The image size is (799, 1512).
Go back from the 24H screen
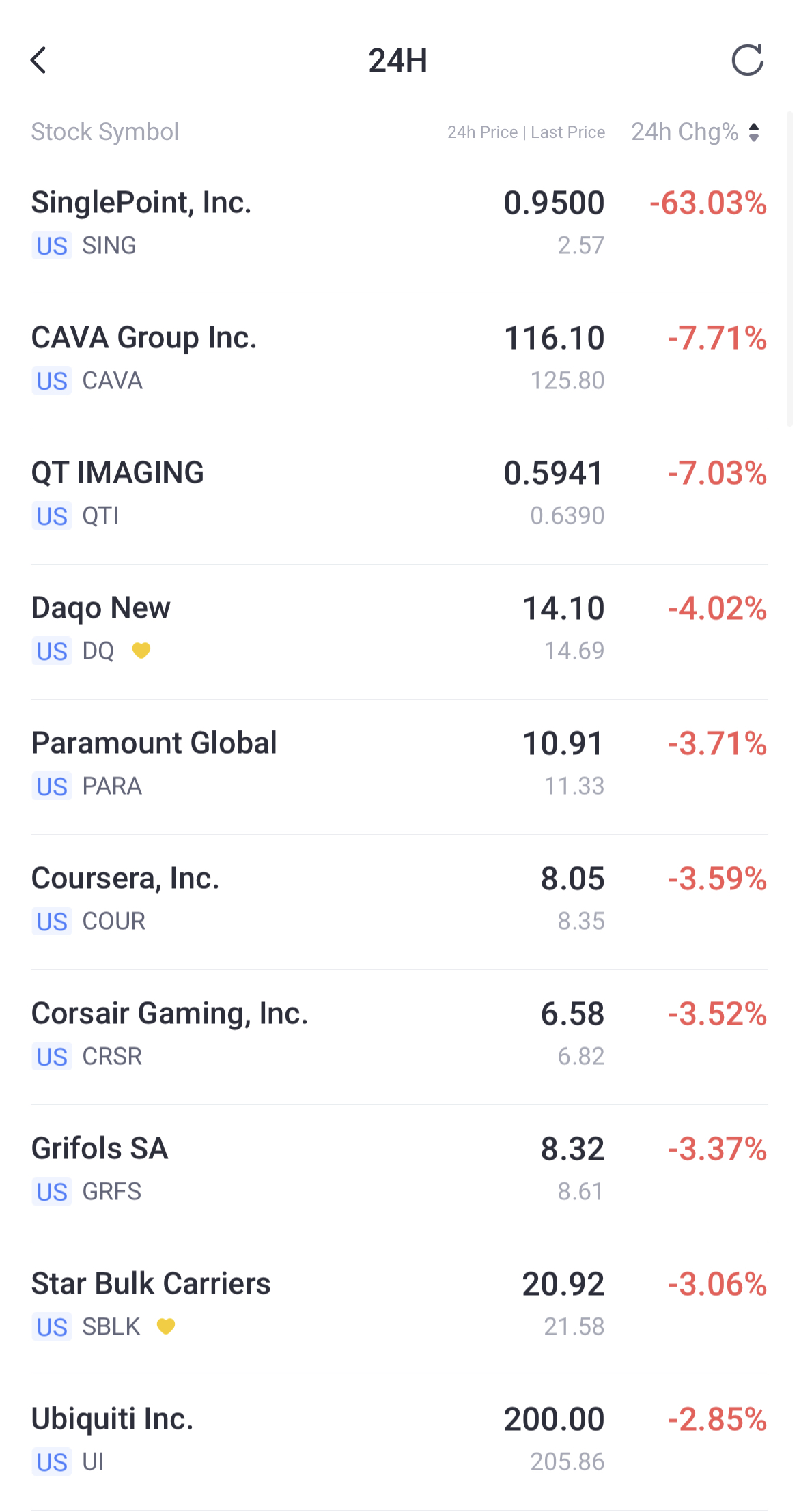point(39,60)
